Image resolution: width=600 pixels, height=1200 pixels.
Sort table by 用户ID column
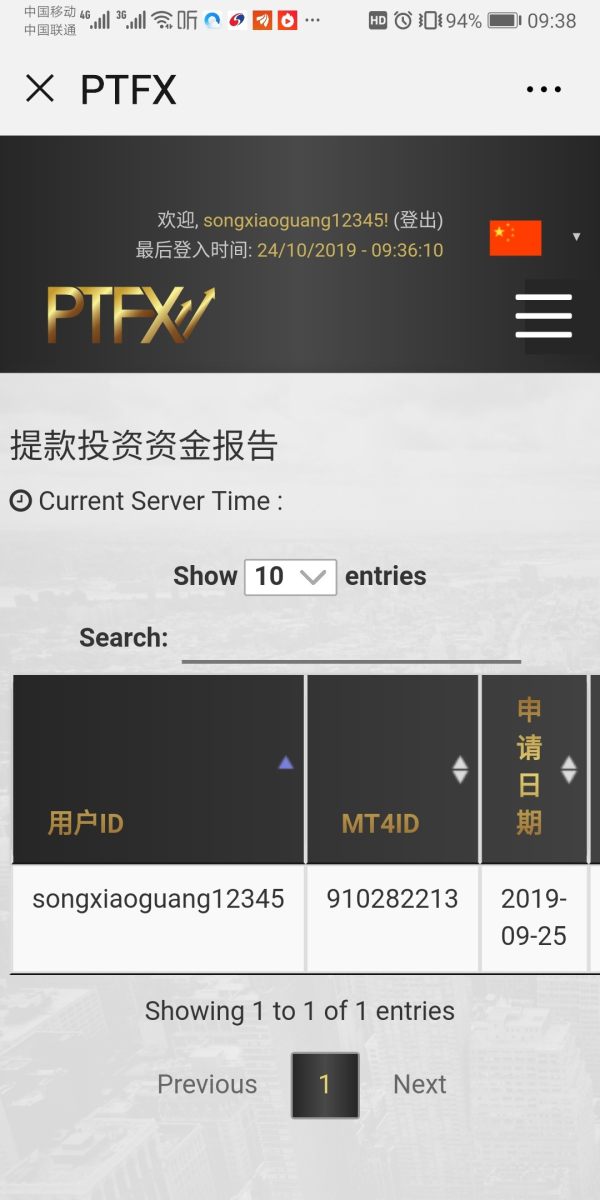(158, 770)
